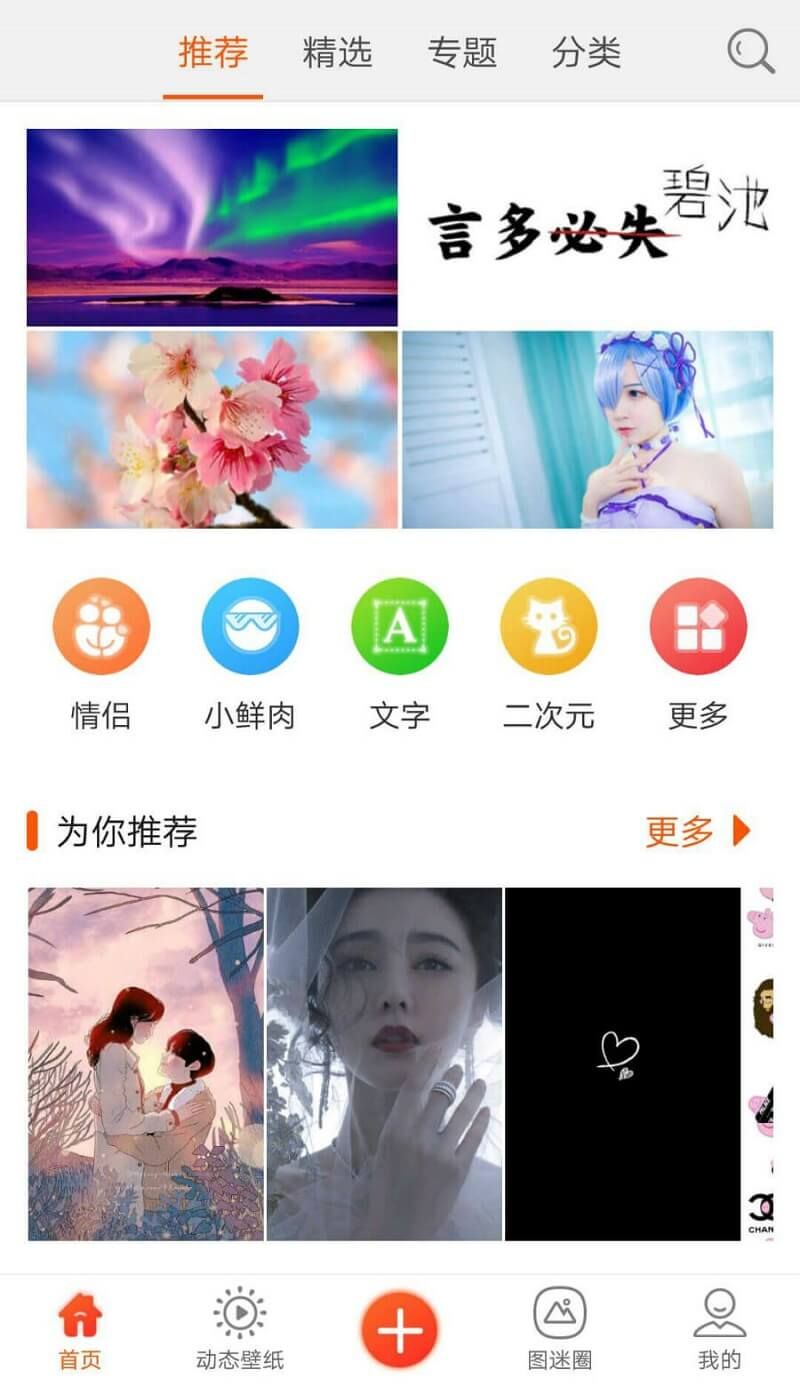This screenshot has height=1386, width=800.
Task: Stay on the 推荐 recommended tab
Action: pyautogui.click(x=211, y=54)
